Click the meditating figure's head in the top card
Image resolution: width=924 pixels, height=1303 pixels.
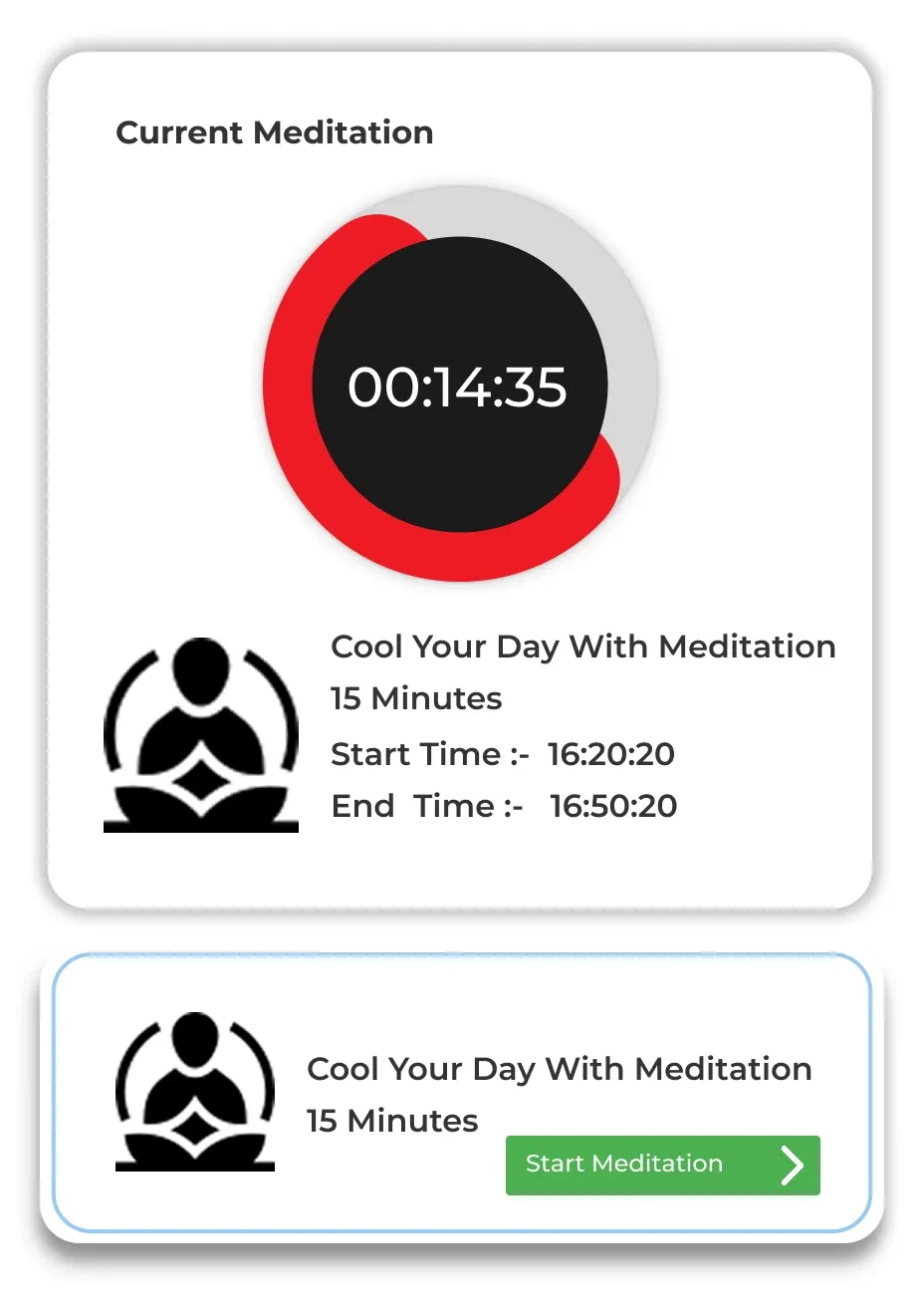point(200,669)
